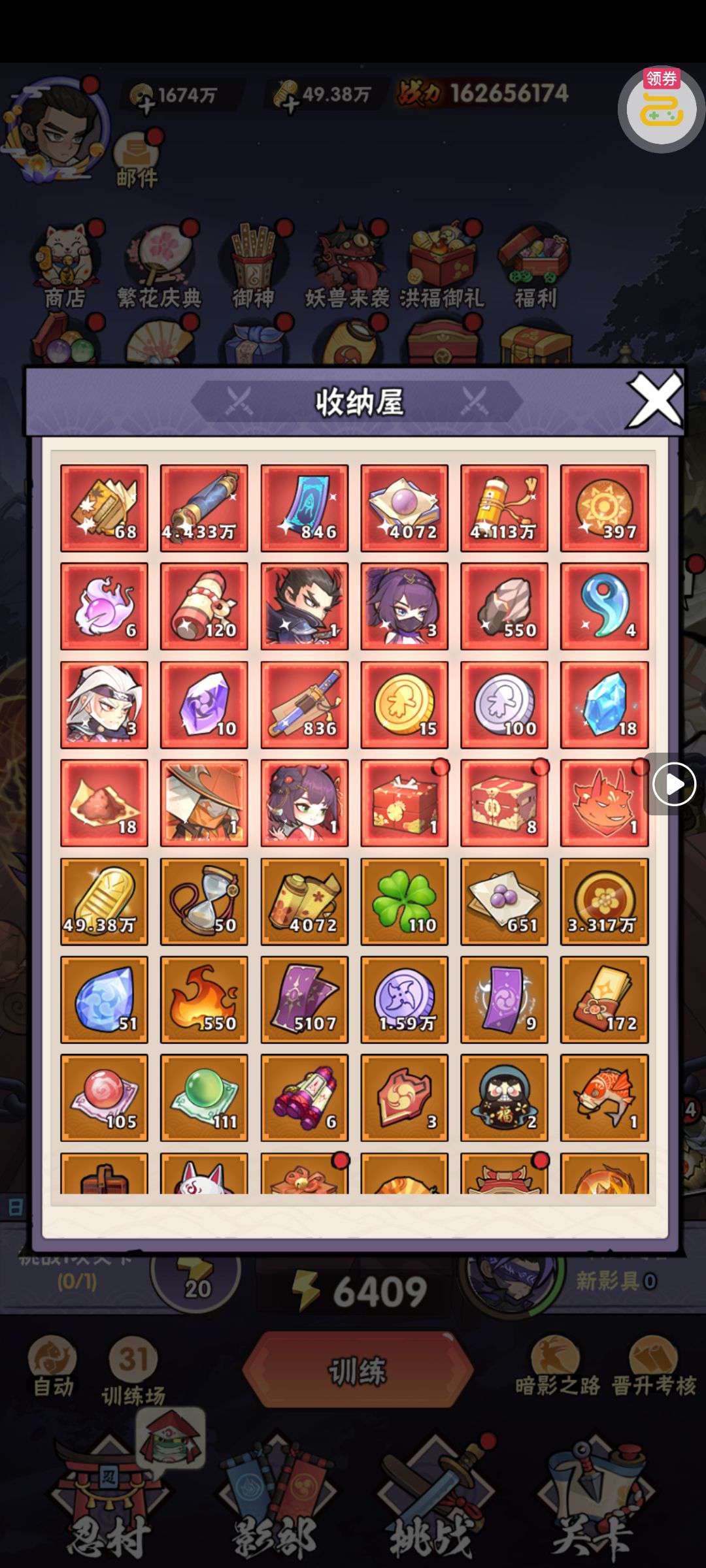
Task: Tap the sun medallion item with 397
Action: pyautogui.click(x=604, y=508)
